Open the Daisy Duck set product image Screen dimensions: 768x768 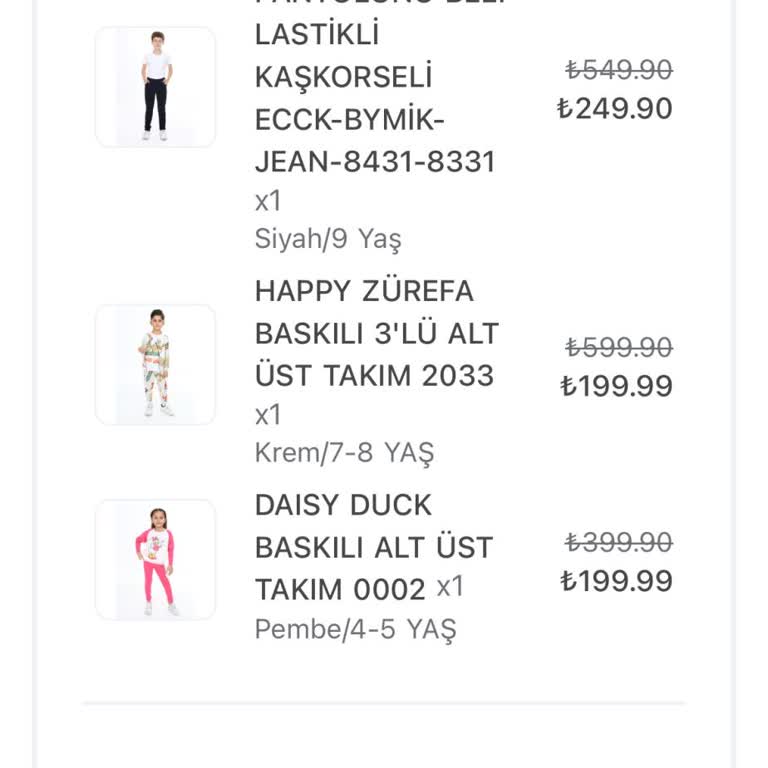tap(155, 559)
